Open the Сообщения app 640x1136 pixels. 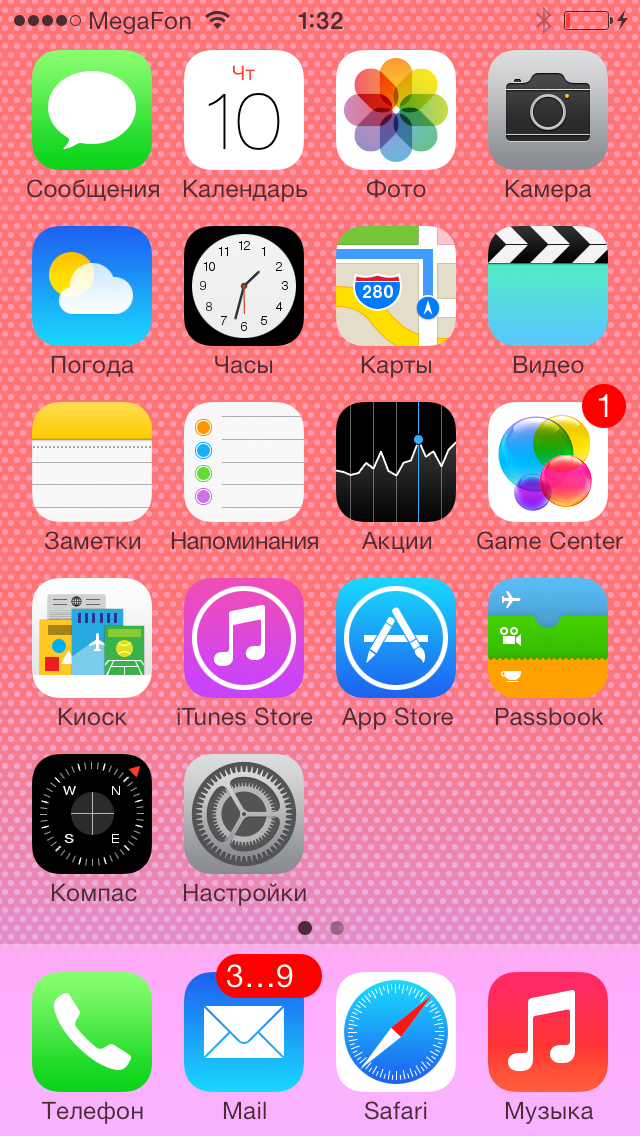coord(92,110)
